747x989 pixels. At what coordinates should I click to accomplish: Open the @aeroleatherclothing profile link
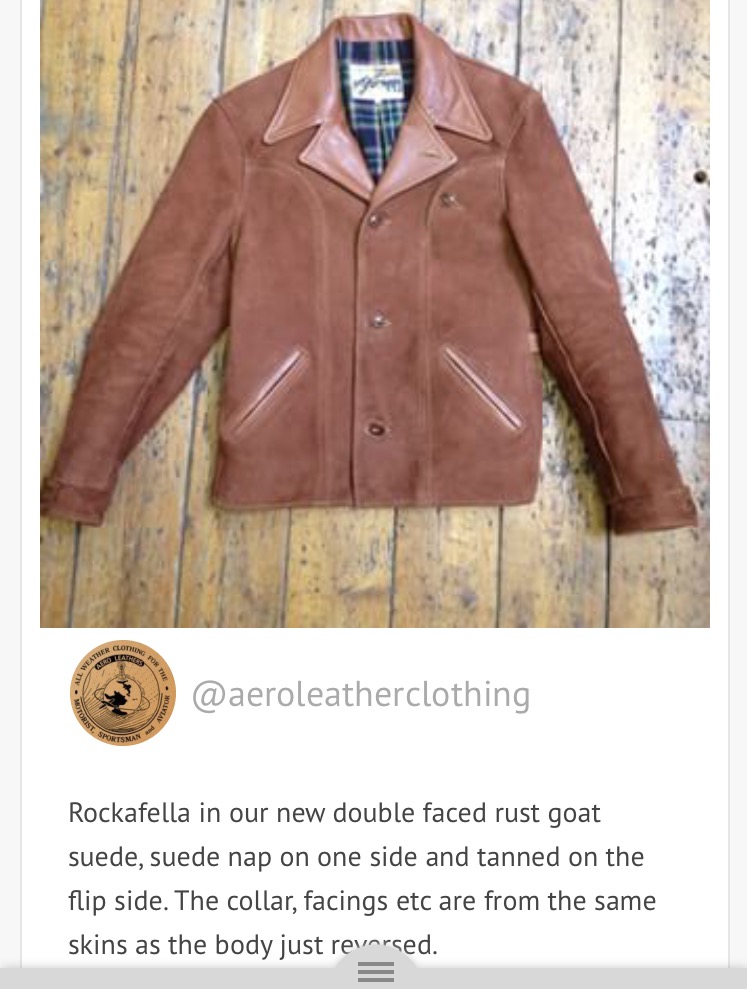click(x=360, y=694)
